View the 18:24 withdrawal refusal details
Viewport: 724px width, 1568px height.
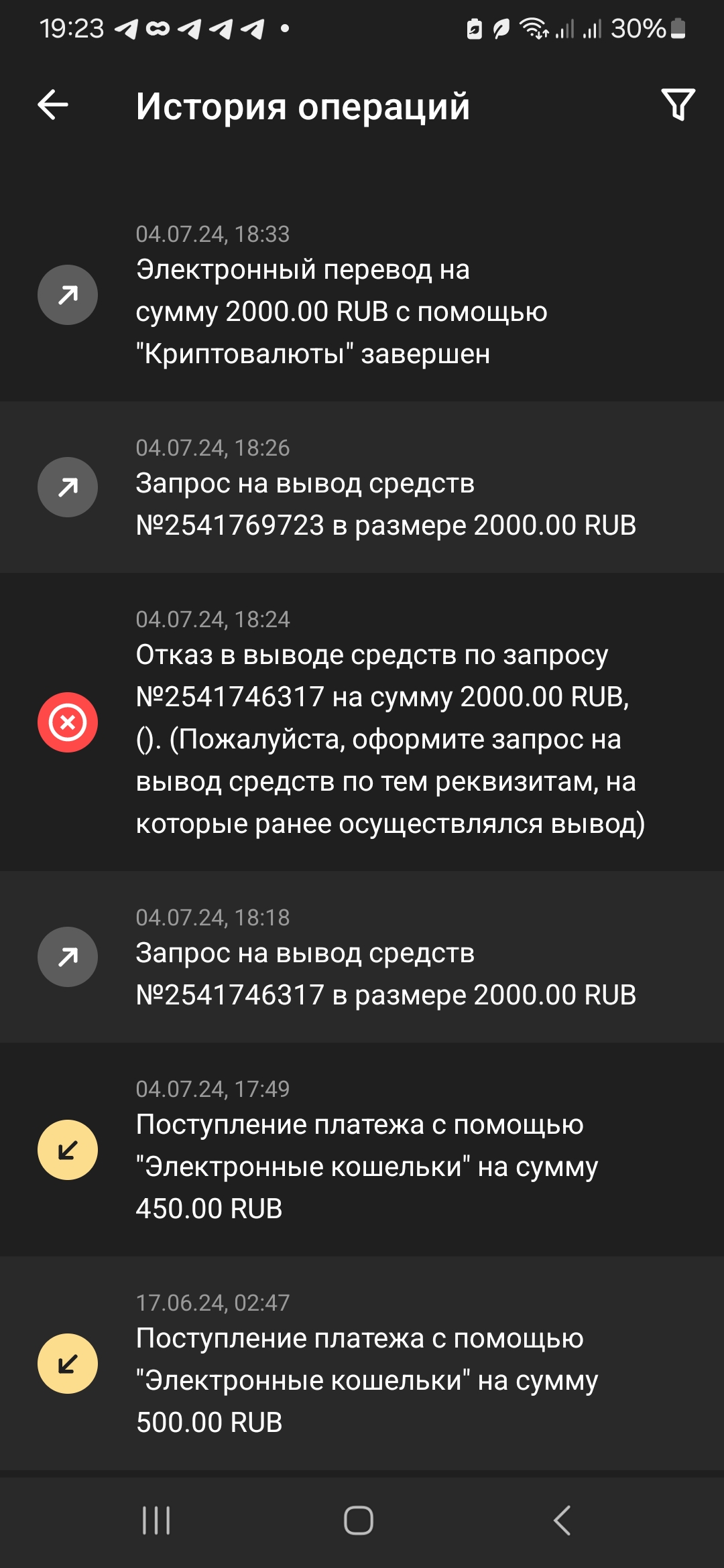click(362, 722)
